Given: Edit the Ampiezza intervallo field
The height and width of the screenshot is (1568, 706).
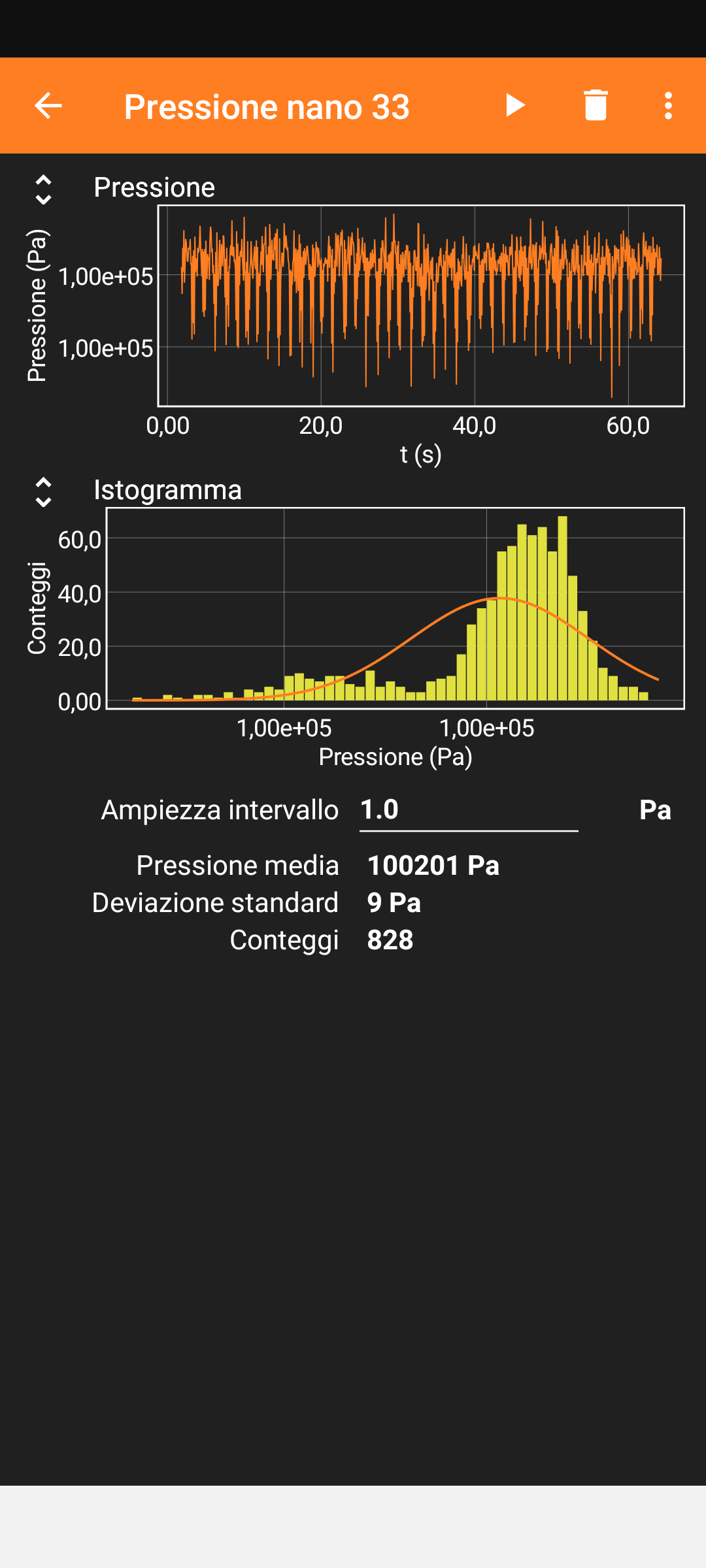Looking at the screenshot, I should tap(469, 810).
